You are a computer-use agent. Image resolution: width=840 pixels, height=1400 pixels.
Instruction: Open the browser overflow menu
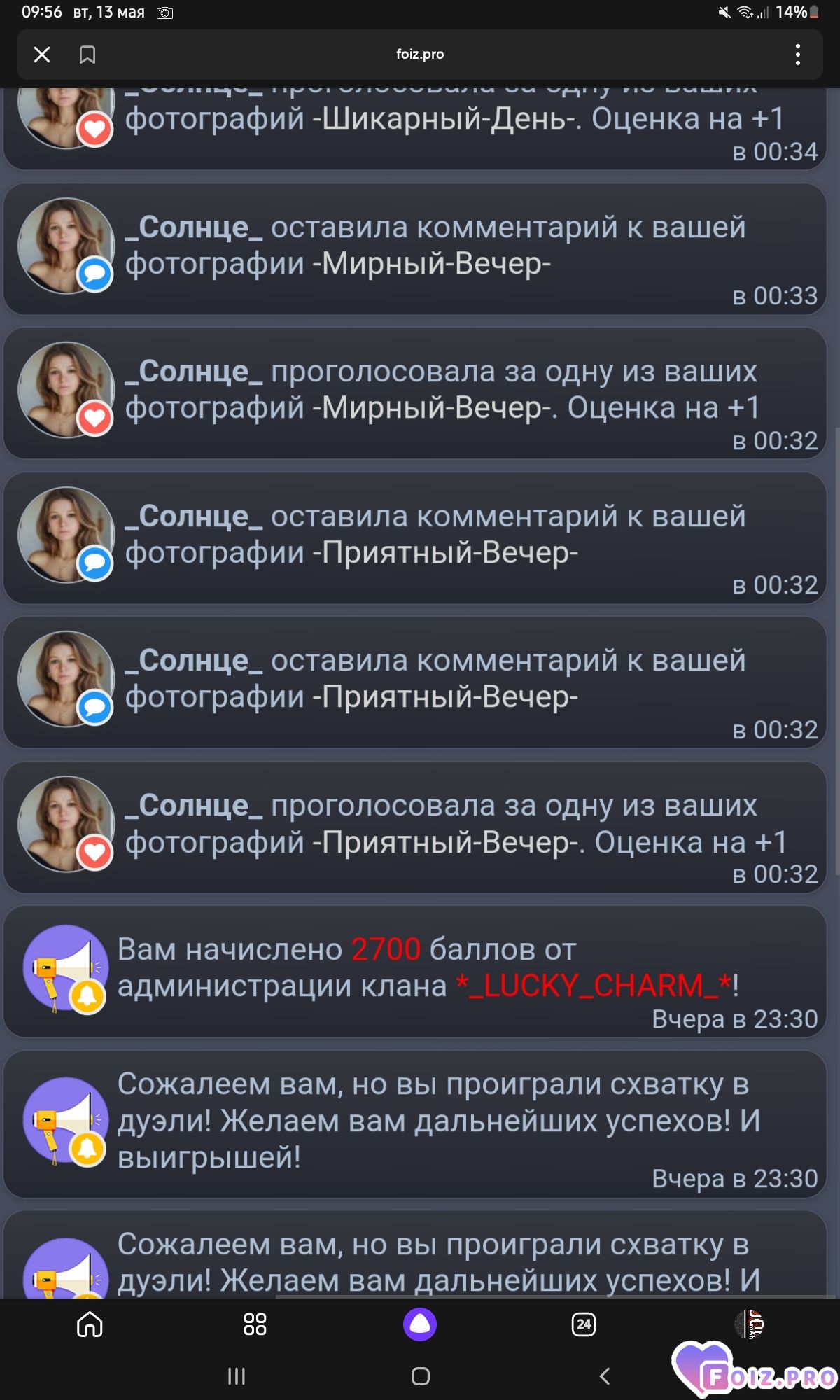click(797, 55)
